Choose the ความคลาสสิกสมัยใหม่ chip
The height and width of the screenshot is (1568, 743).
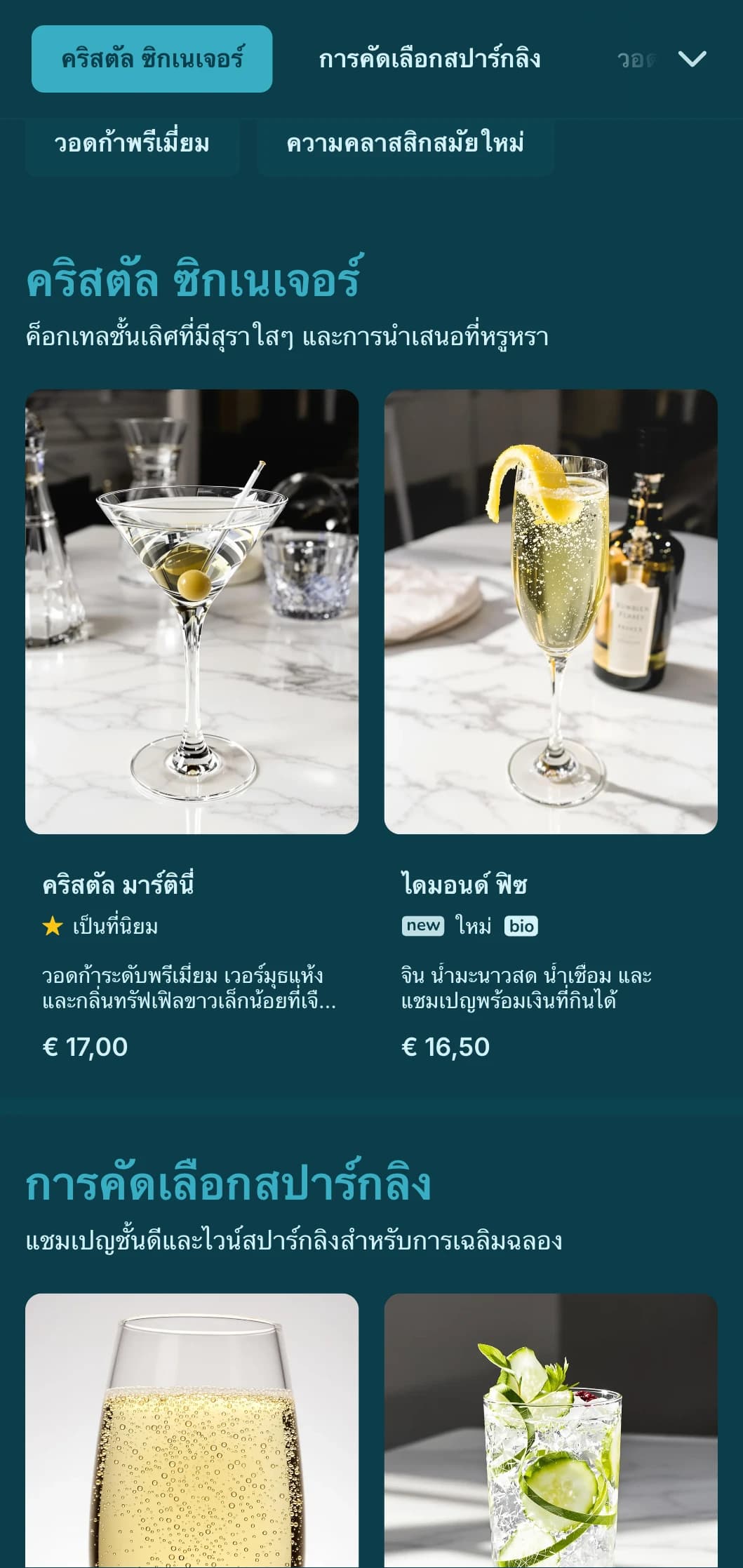pos(405,144)
